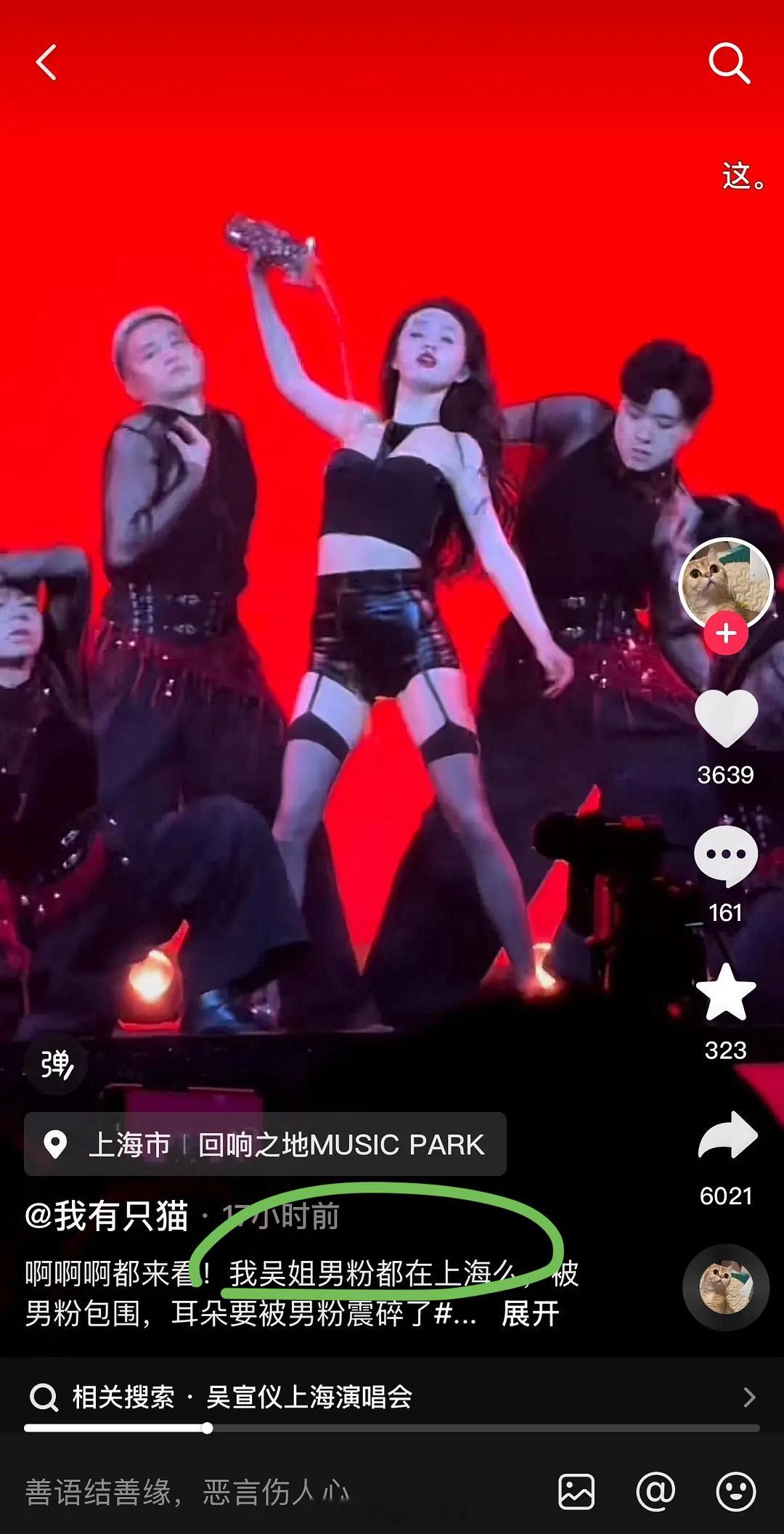Expand the caption with 展开
784x1534 pixels.
point(531,1313)
